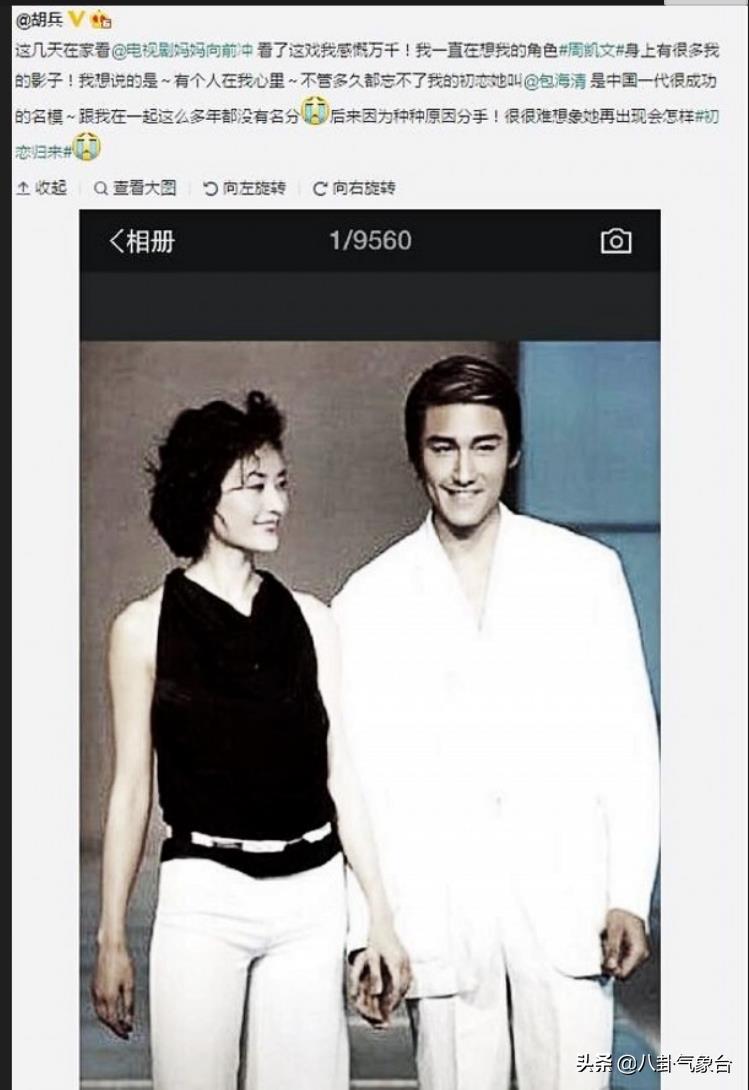Open 查看大图 to view the full-size image
This screenshot has height=1090, width=749.
pyautogui.click(x=135, y=188)
